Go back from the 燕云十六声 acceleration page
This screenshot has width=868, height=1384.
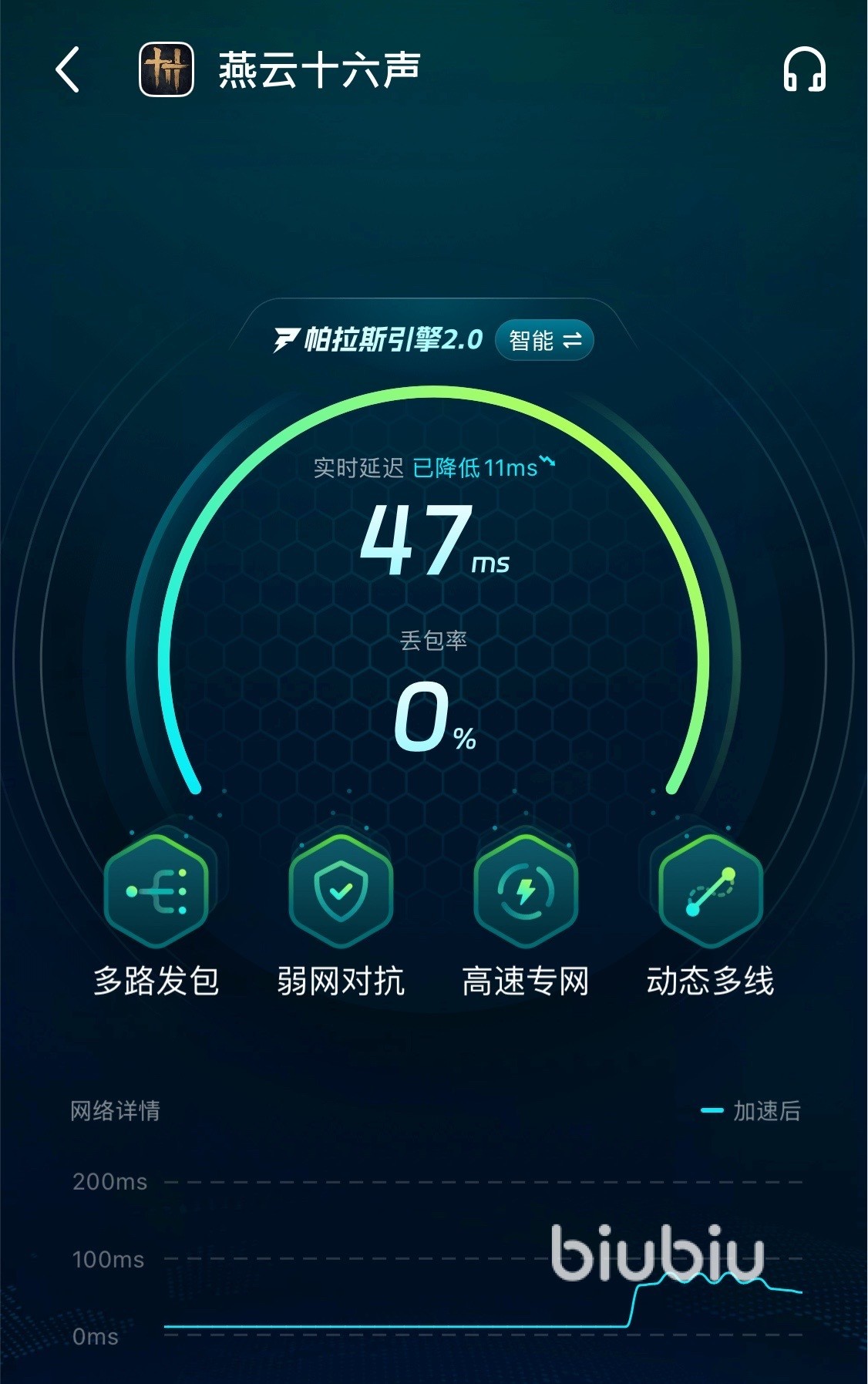68,69
